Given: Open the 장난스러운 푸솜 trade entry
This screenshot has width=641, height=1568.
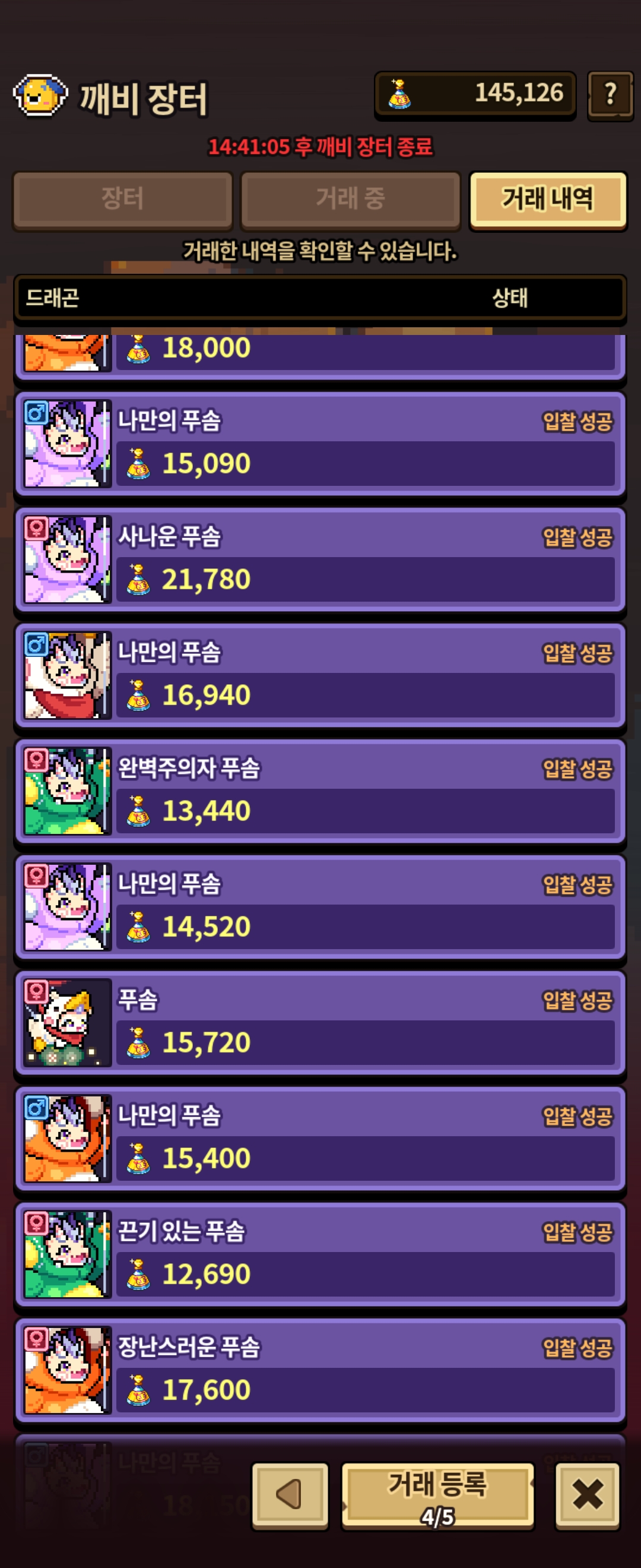Looking at the screenshot, I should pos(320,1368).
